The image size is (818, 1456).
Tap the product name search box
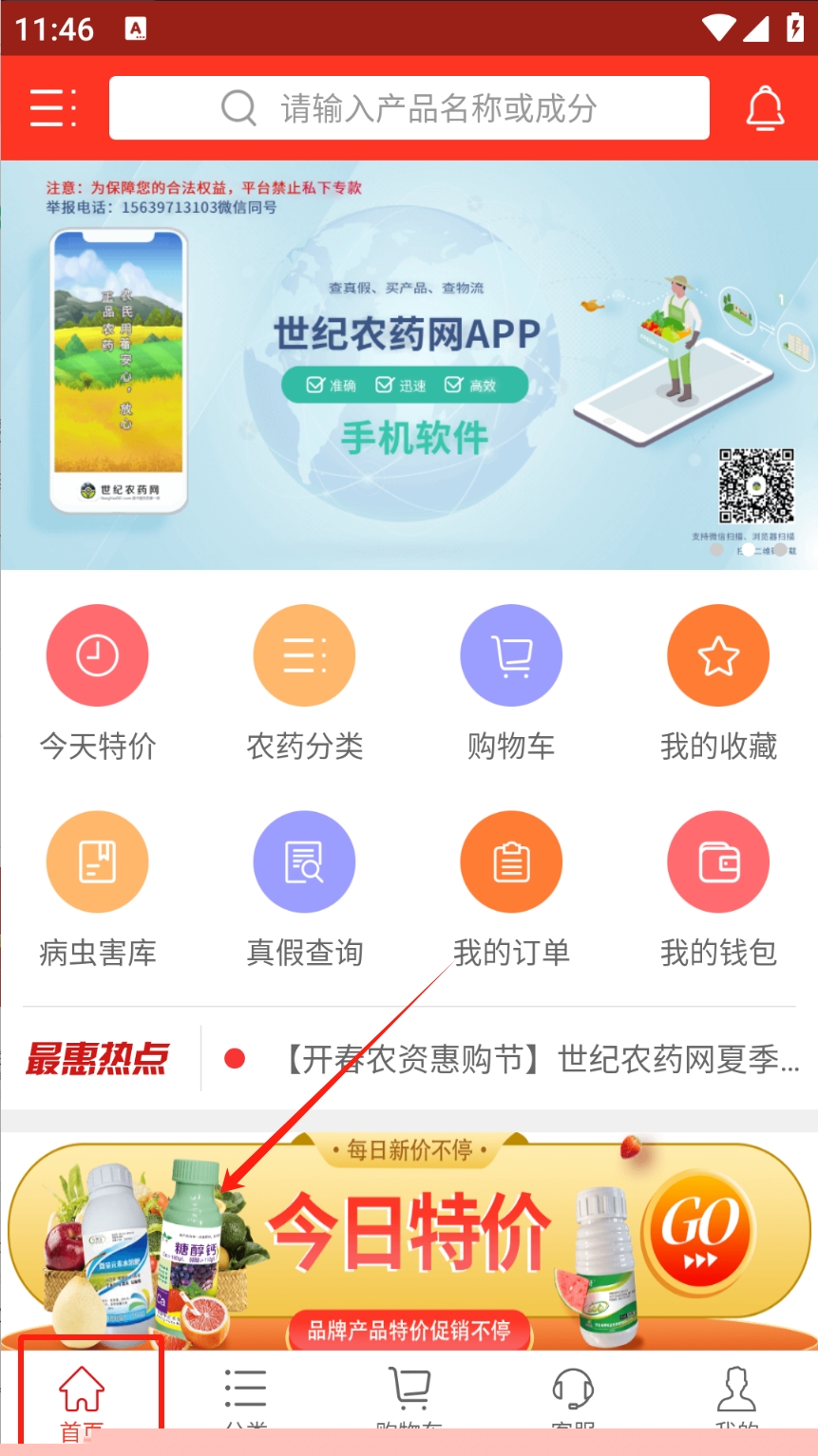click(409, 108)
